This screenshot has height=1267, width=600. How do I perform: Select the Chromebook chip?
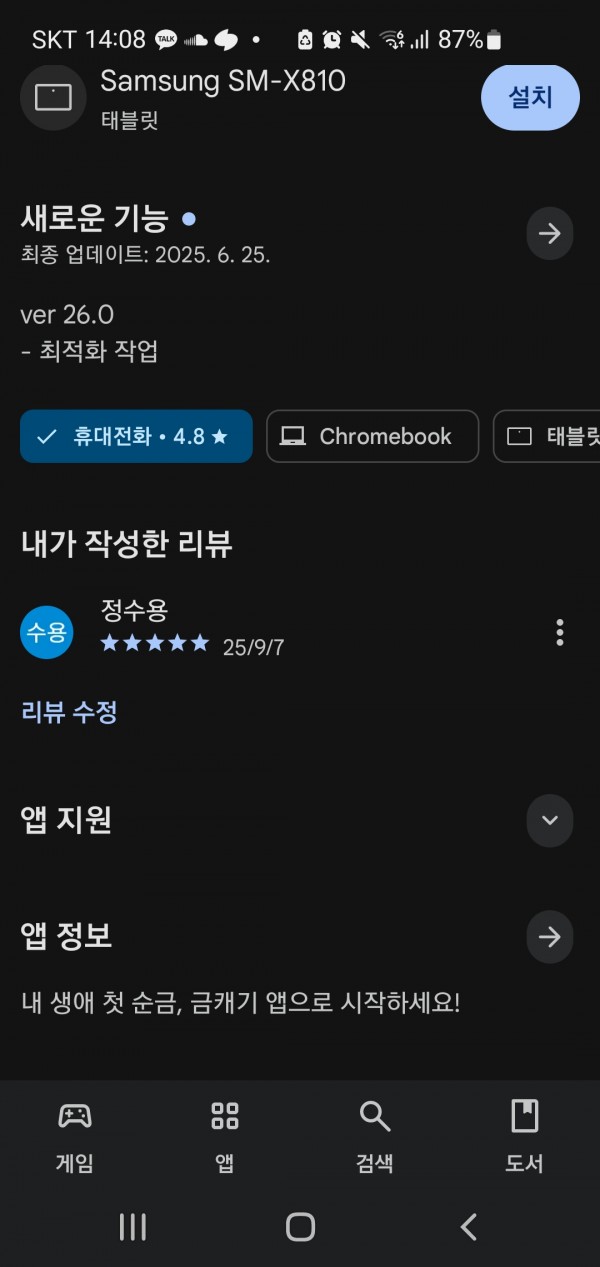[x=372, y=436]
